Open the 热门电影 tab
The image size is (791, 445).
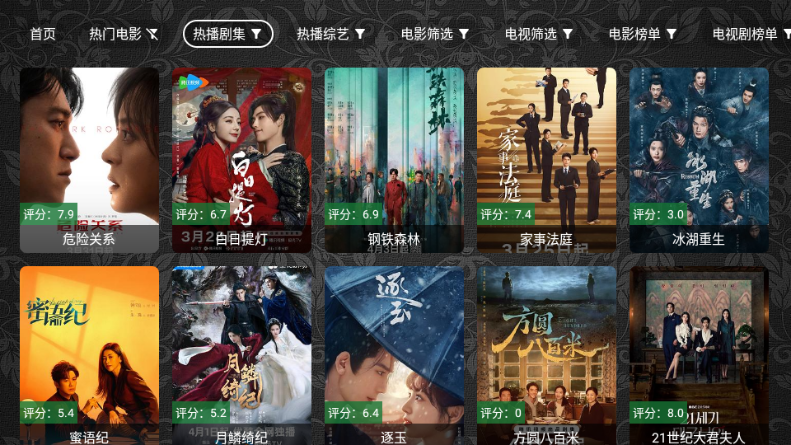click(x=123, y=34)
